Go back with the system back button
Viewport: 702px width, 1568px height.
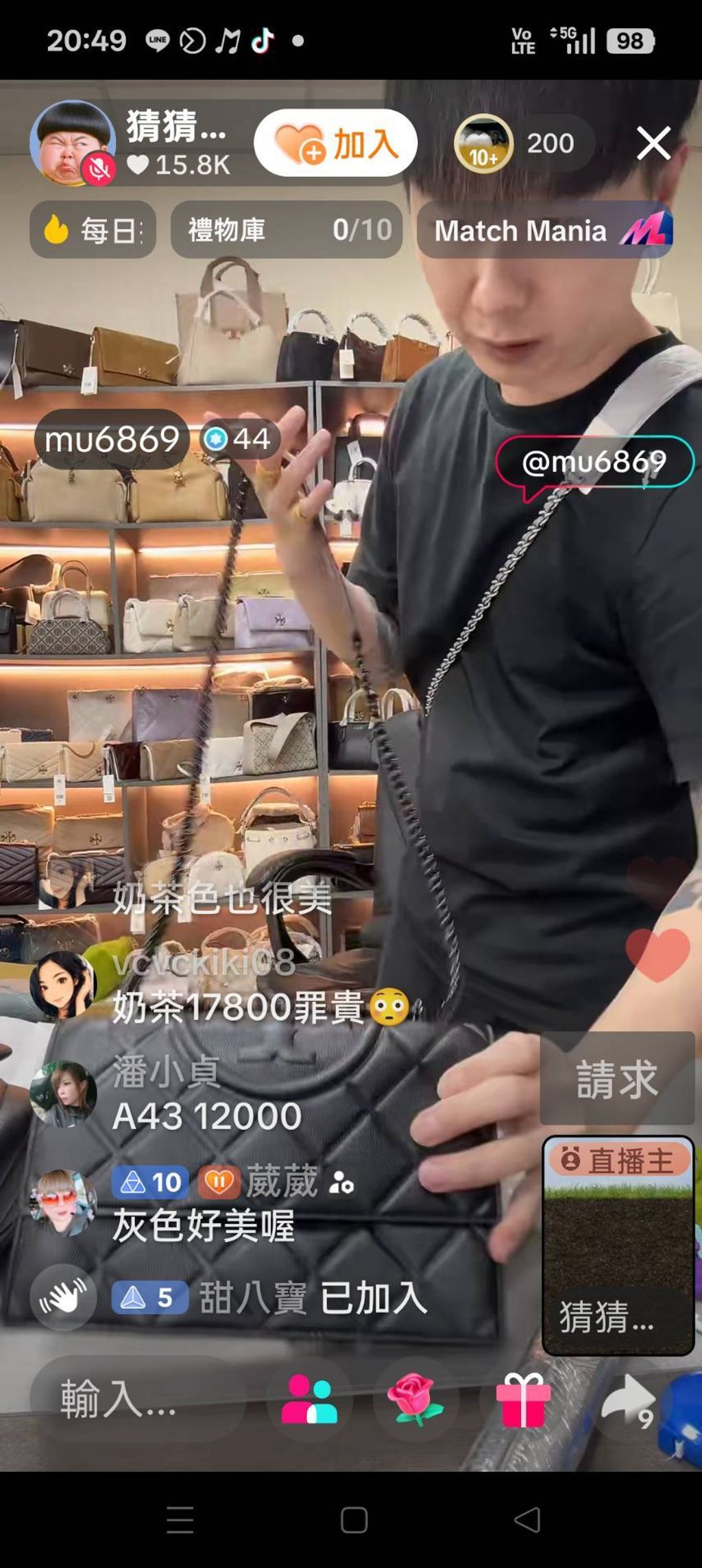(526, 1520)
